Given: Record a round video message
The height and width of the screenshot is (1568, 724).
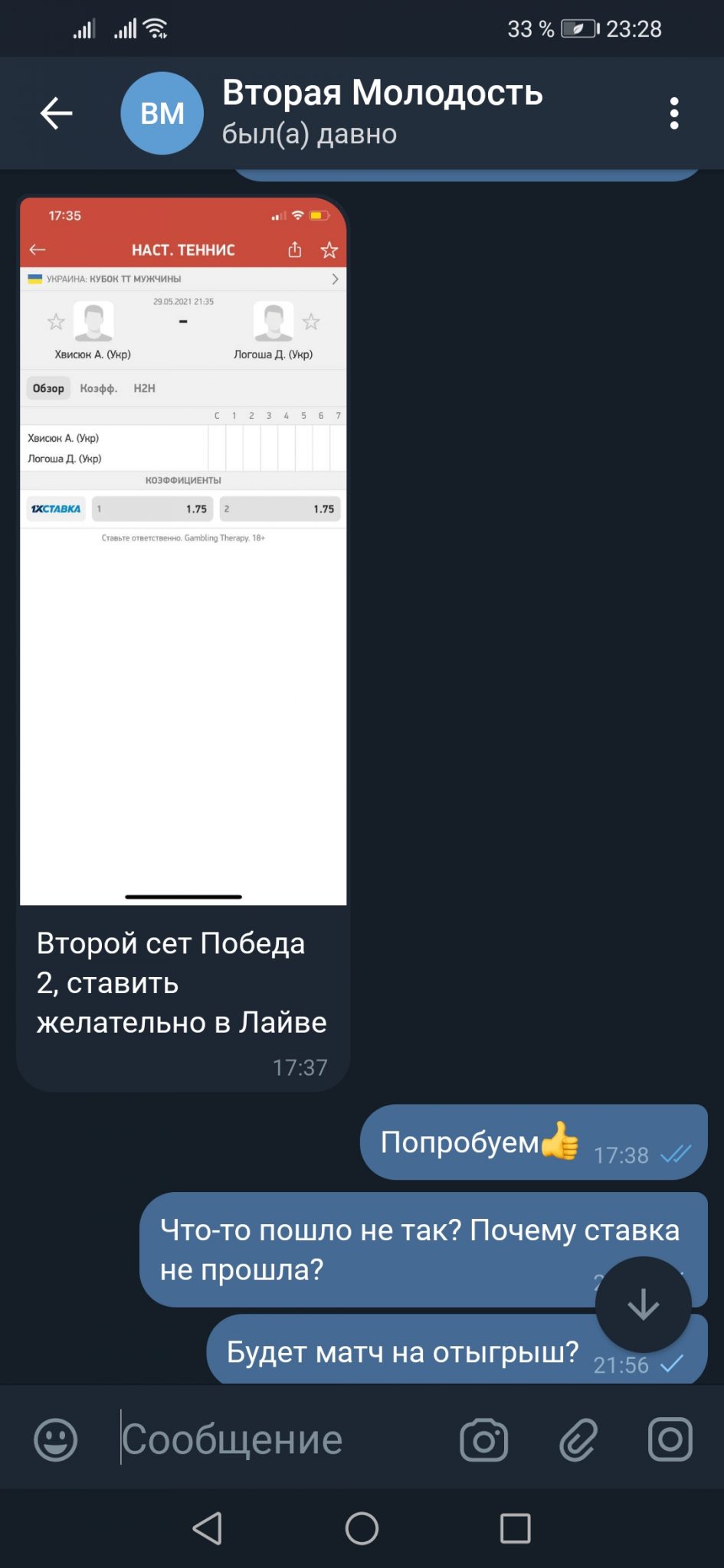Looking at the screenshot, I should coord(670,1439).
